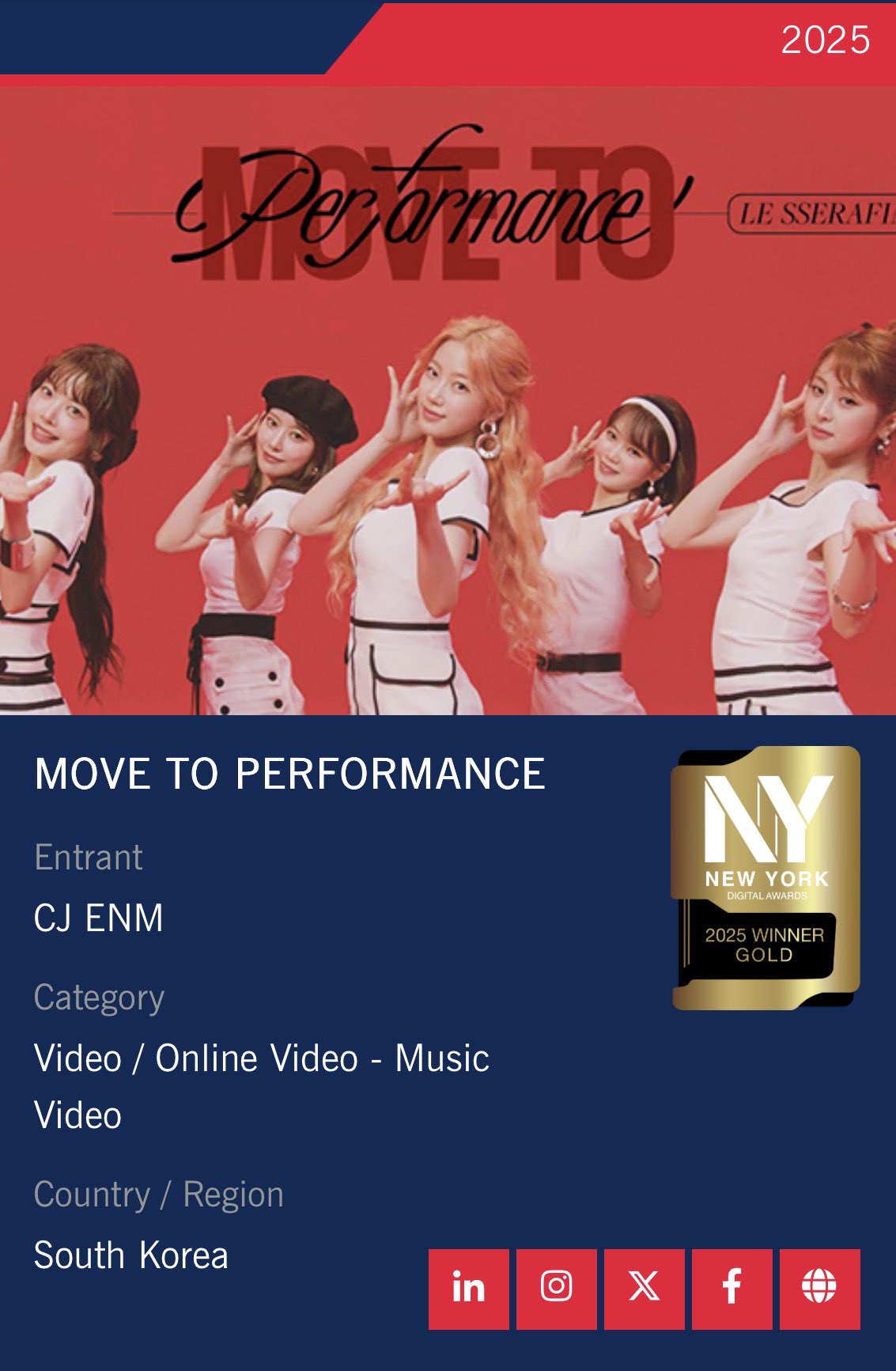Click the X (Twitter) icon
Screen dimensions: 896x1371
(644, 1286)
